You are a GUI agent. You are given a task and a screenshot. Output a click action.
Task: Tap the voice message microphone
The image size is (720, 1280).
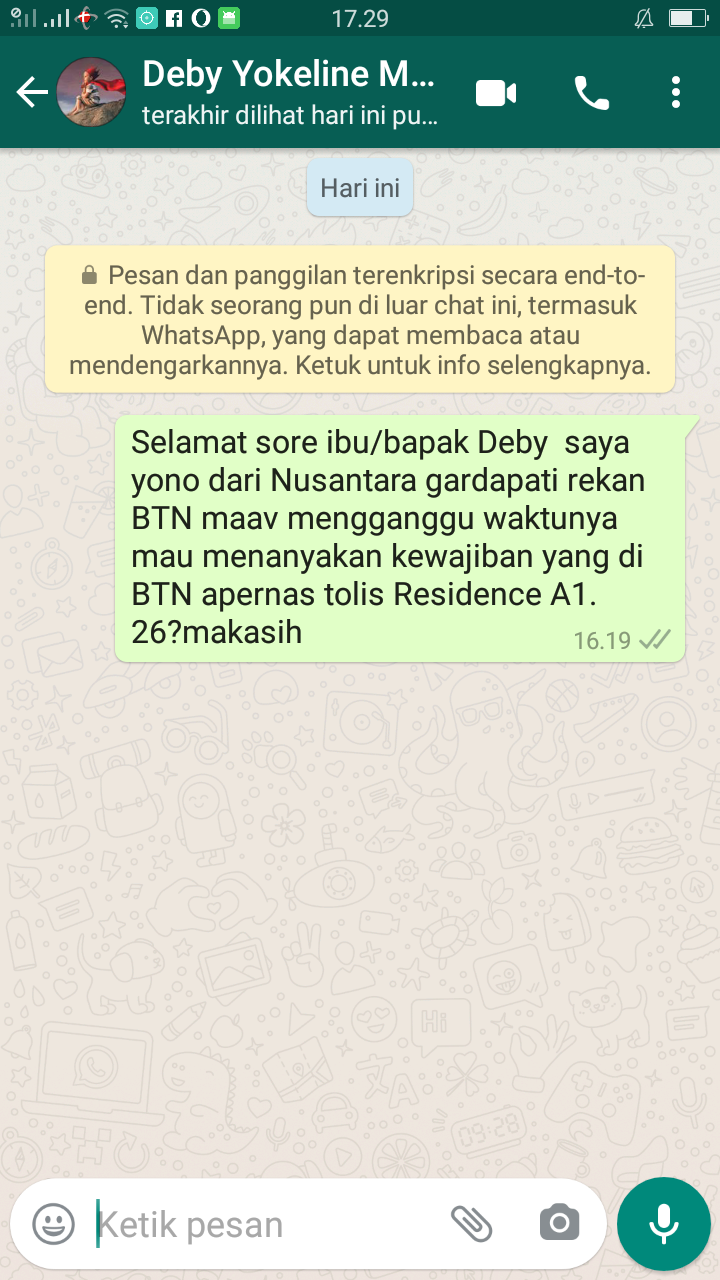coord(663,1223)
